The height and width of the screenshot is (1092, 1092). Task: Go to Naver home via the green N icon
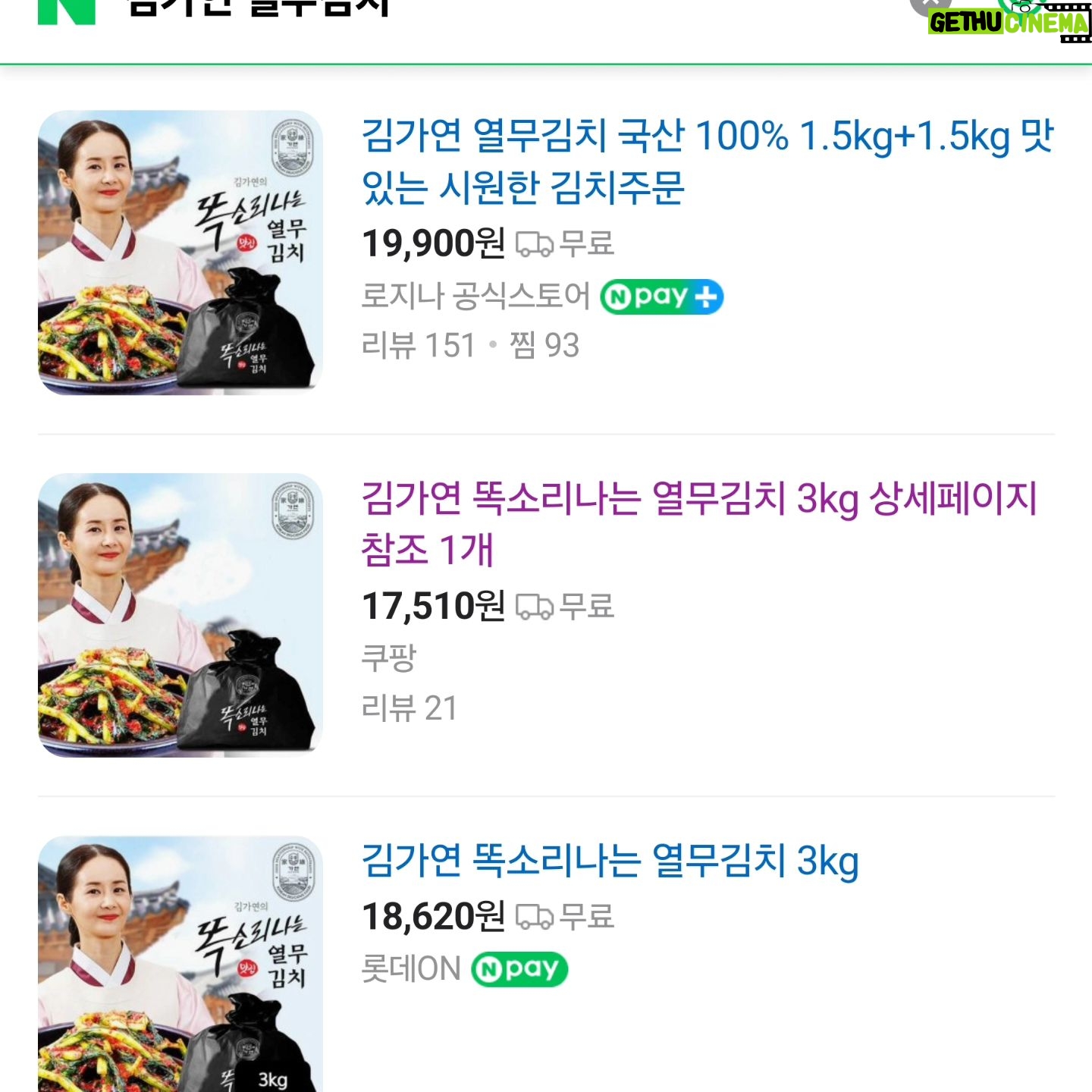point(67,11)
